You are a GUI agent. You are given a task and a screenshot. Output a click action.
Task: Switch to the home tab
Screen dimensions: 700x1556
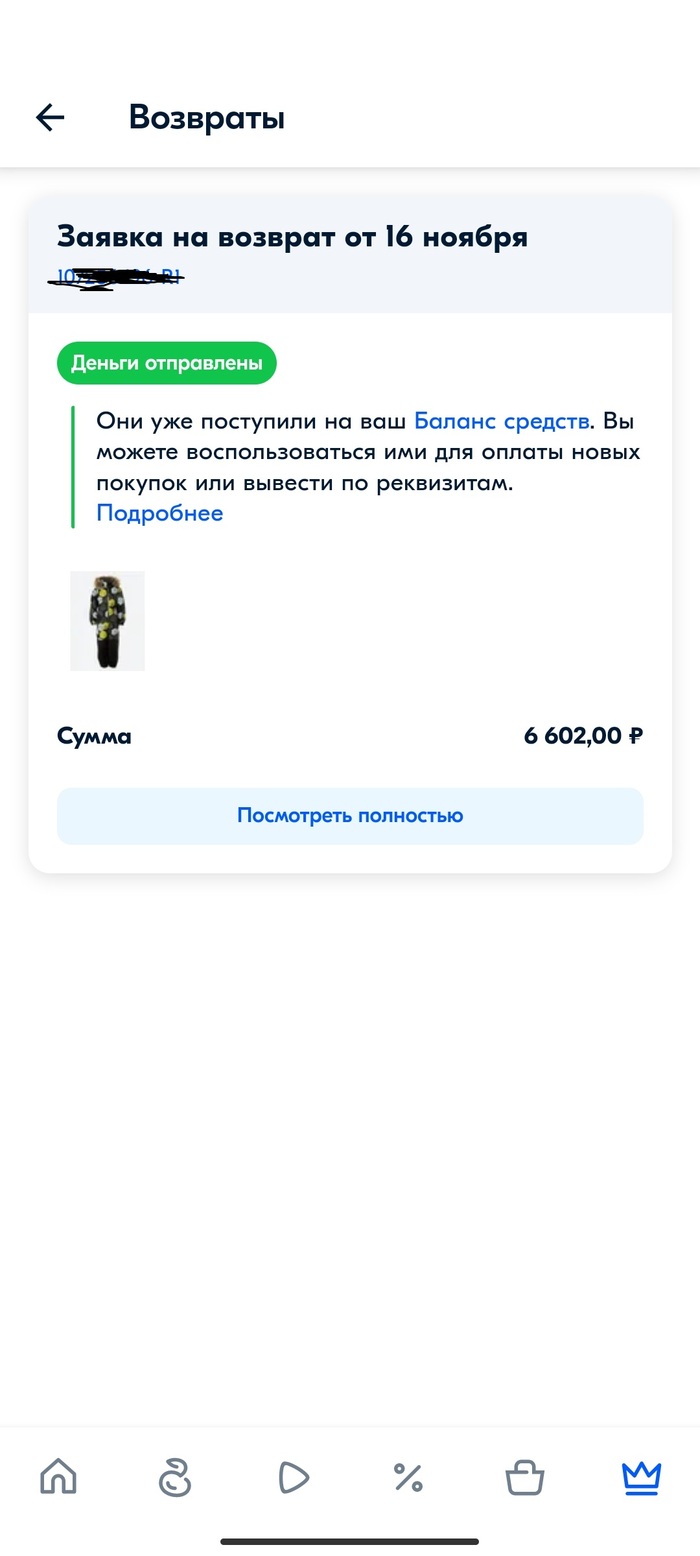click(x=58, y=1476)
